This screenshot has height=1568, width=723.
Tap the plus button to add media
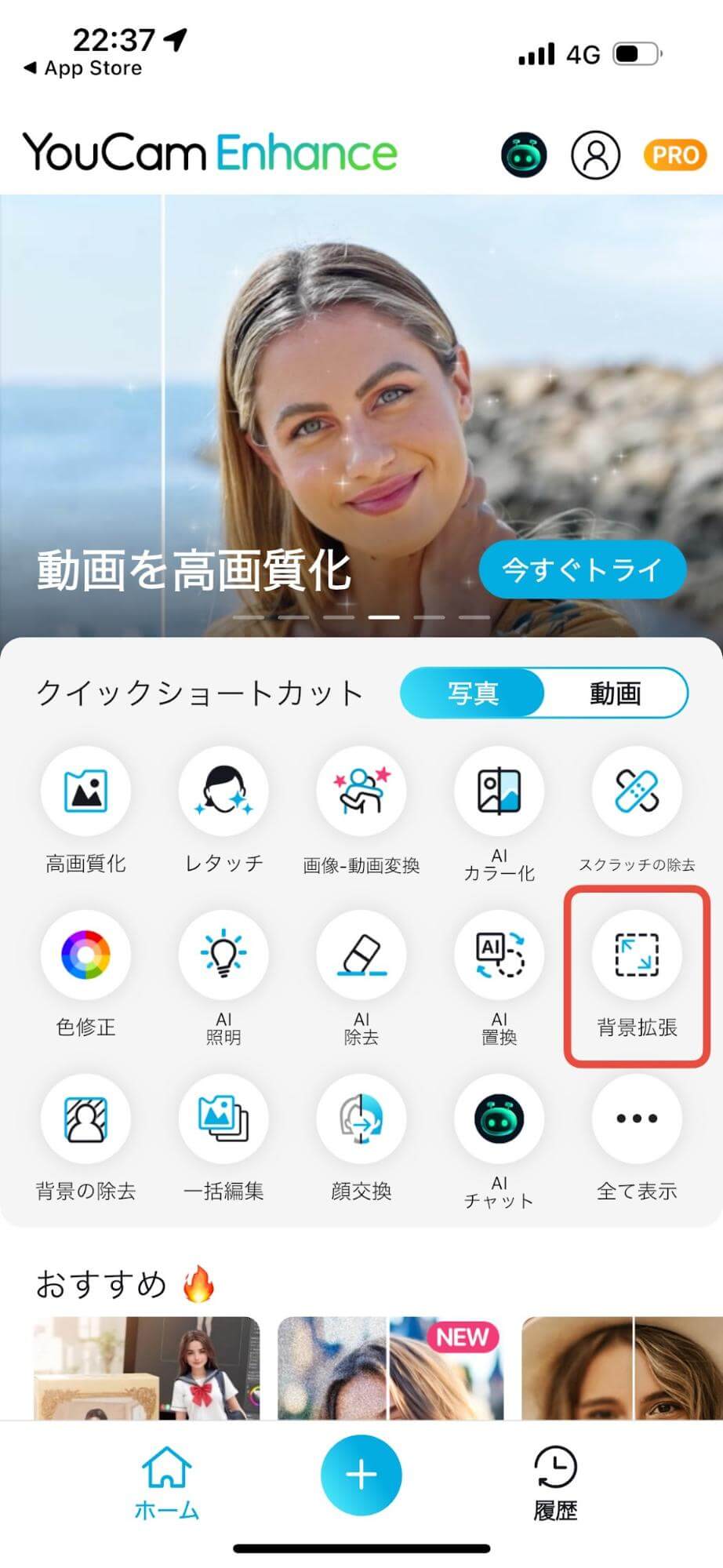(361, 1475)
